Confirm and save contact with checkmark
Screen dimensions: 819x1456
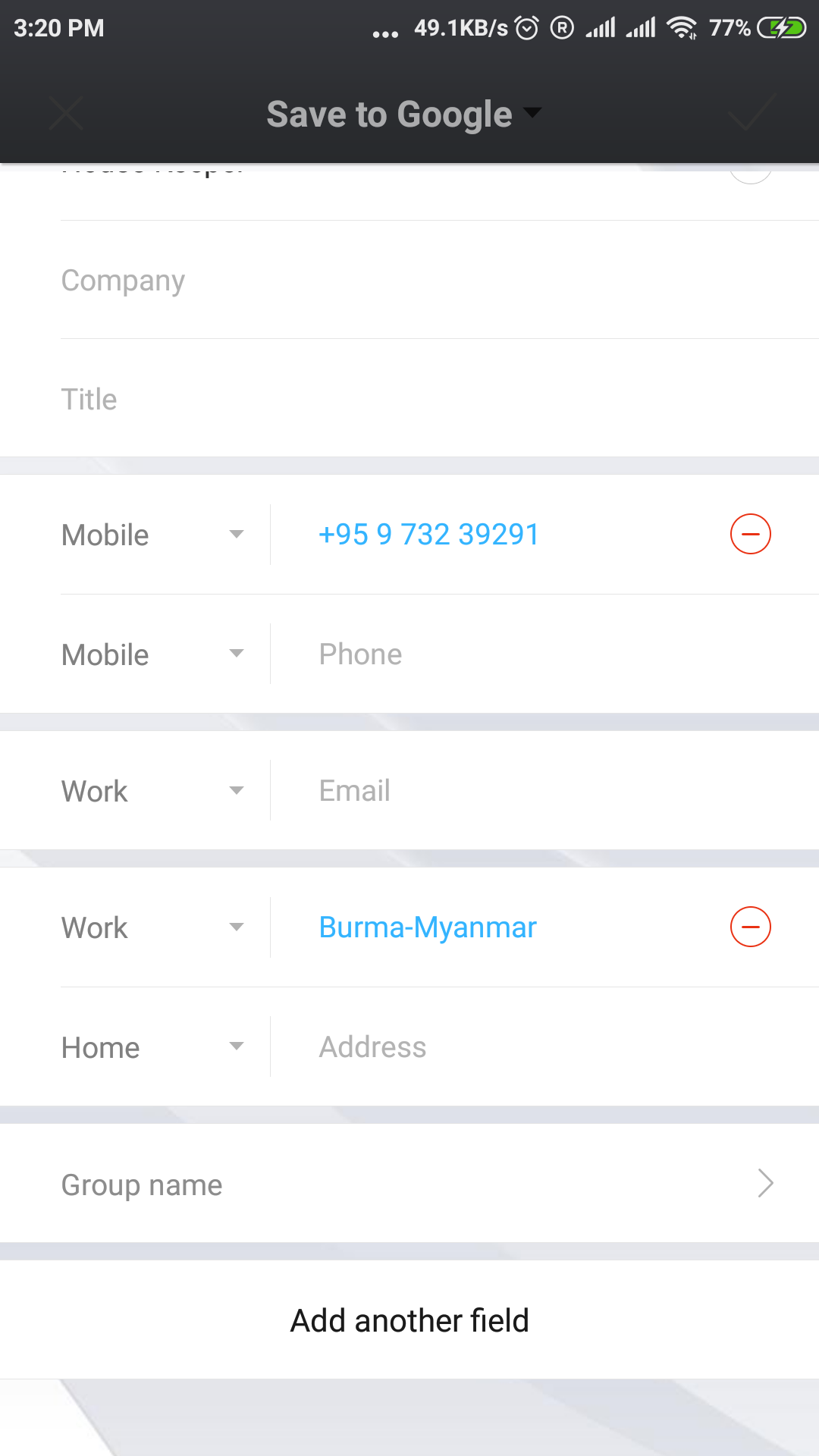[x=752, y=114]
